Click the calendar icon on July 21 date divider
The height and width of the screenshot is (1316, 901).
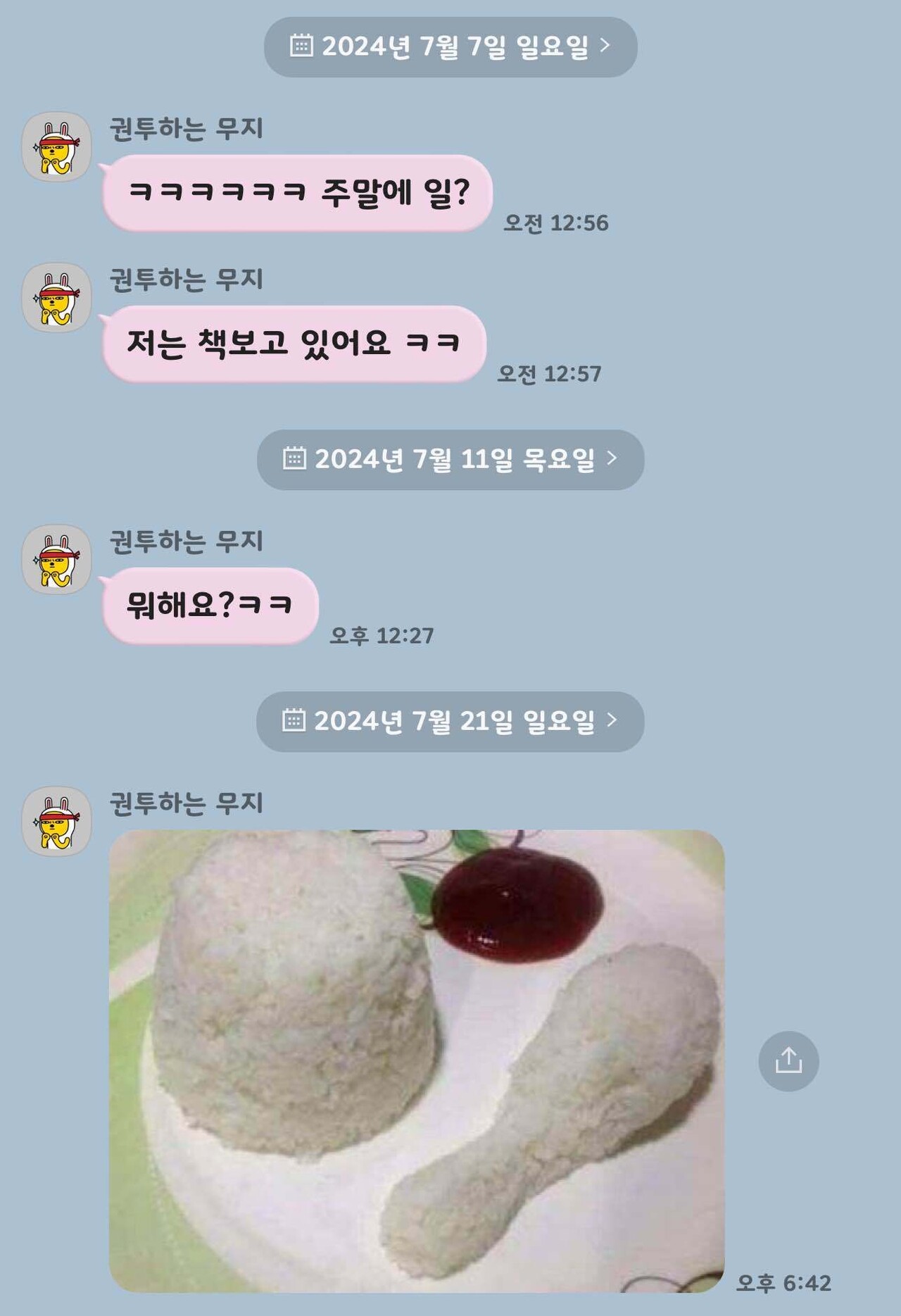point(296,722)
